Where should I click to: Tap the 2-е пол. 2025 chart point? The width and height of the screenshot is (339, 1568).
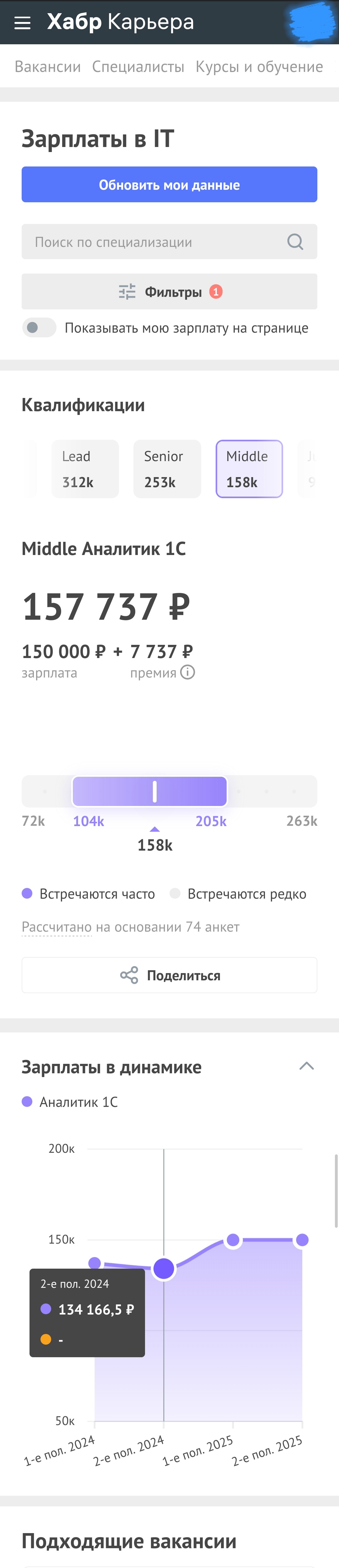pos(301,1240)
